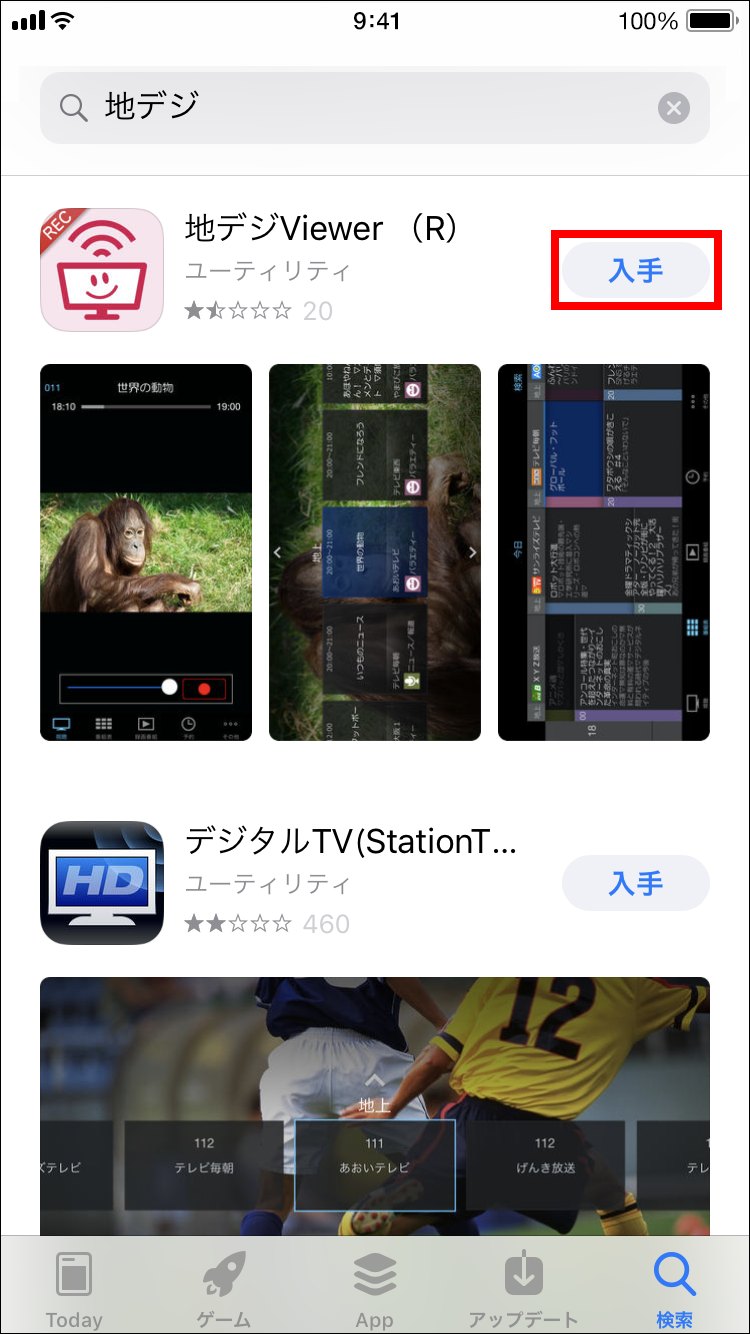The height and width of the screenshot is (1334, 750).
Task: Switch to the Today tab
Action: coord(74,1288)
